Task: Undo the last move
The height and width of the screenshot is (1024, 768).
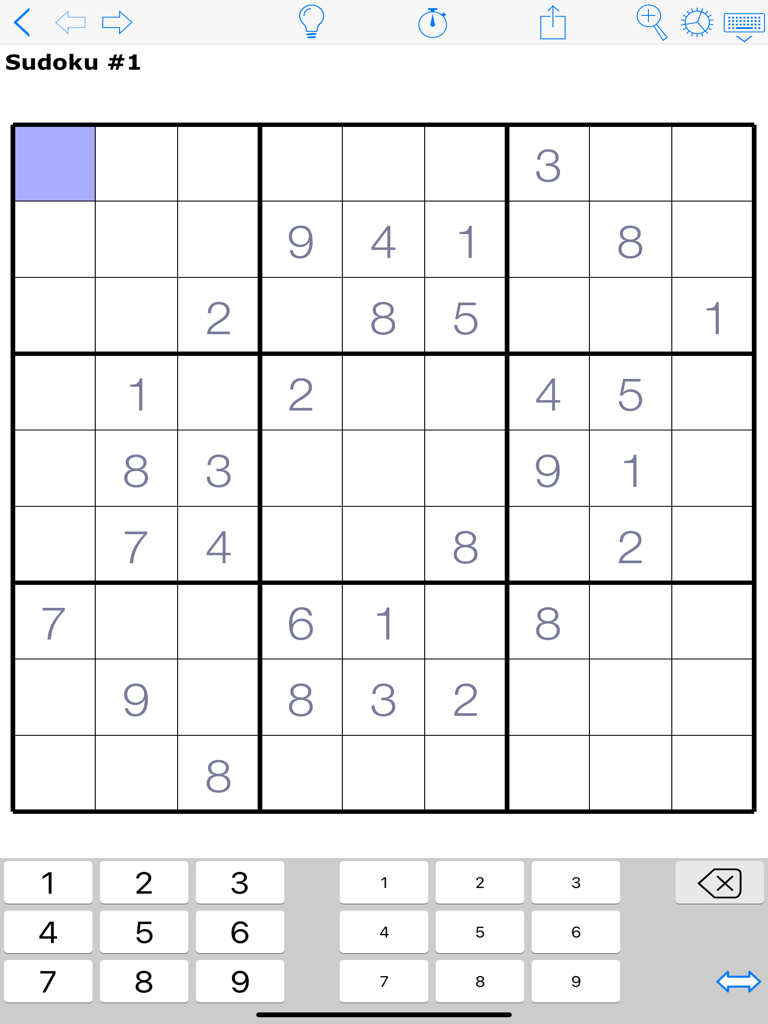Action: click(x=70, y=22)
